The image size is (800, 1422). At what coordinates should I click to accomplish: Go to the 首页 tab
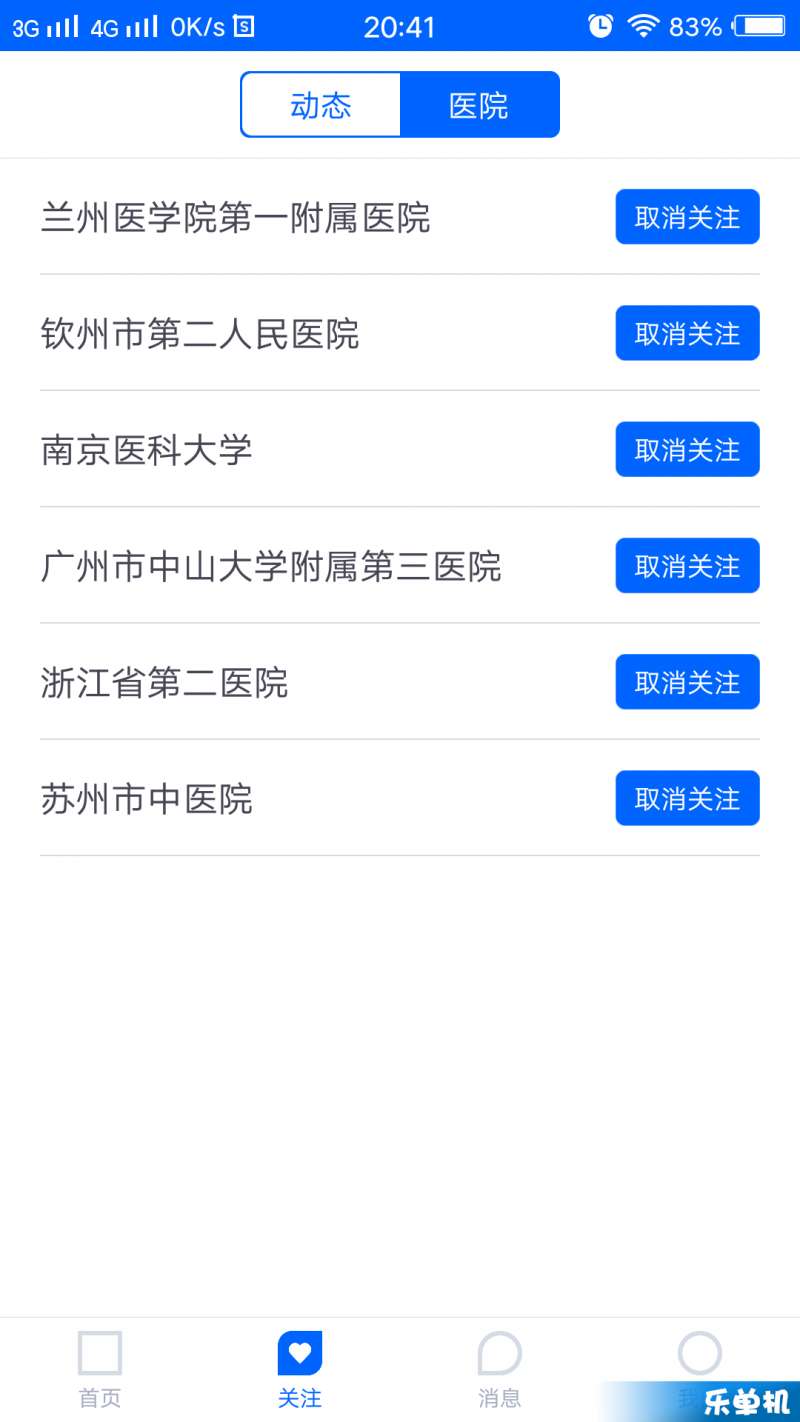click(x=100, y=1369)
